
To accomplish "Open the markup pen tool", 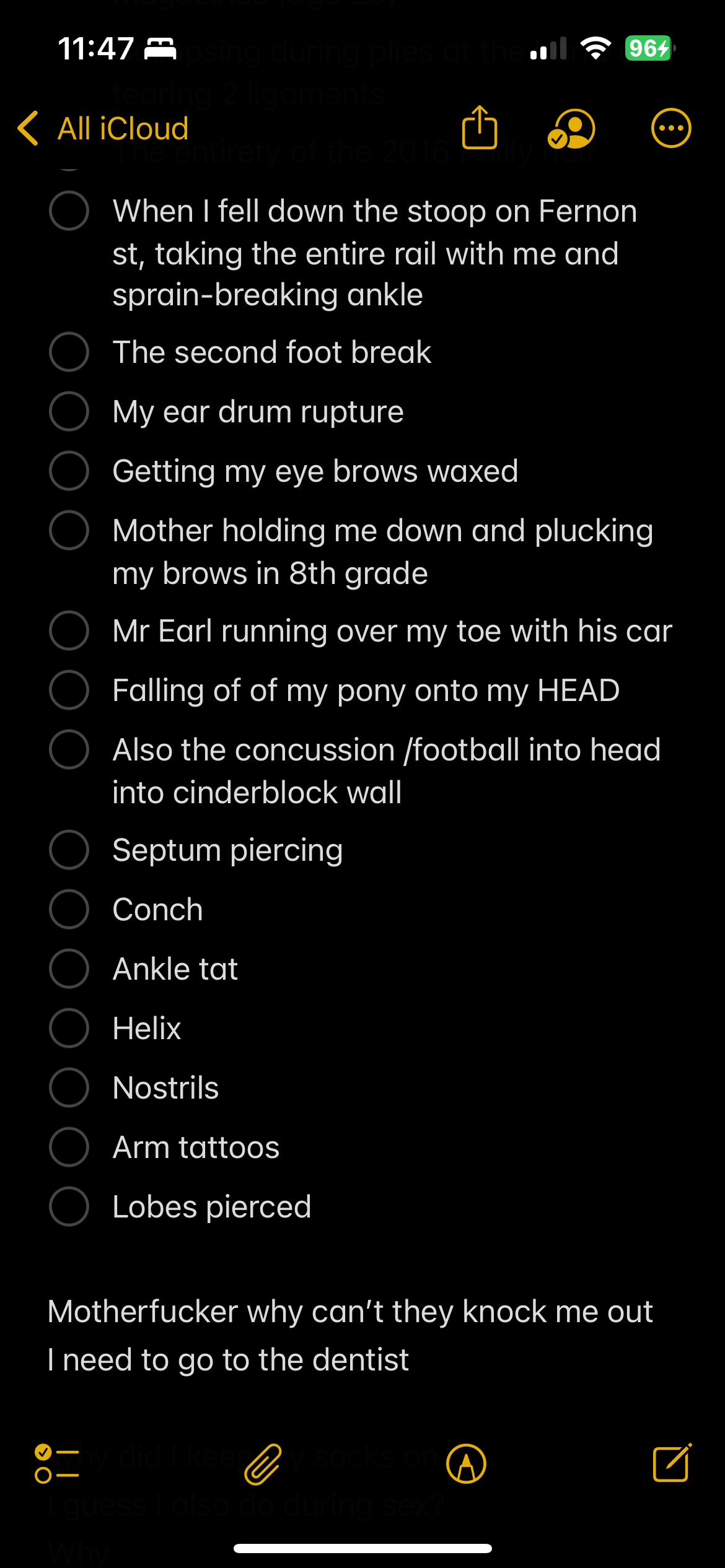I will [466, 1464].
